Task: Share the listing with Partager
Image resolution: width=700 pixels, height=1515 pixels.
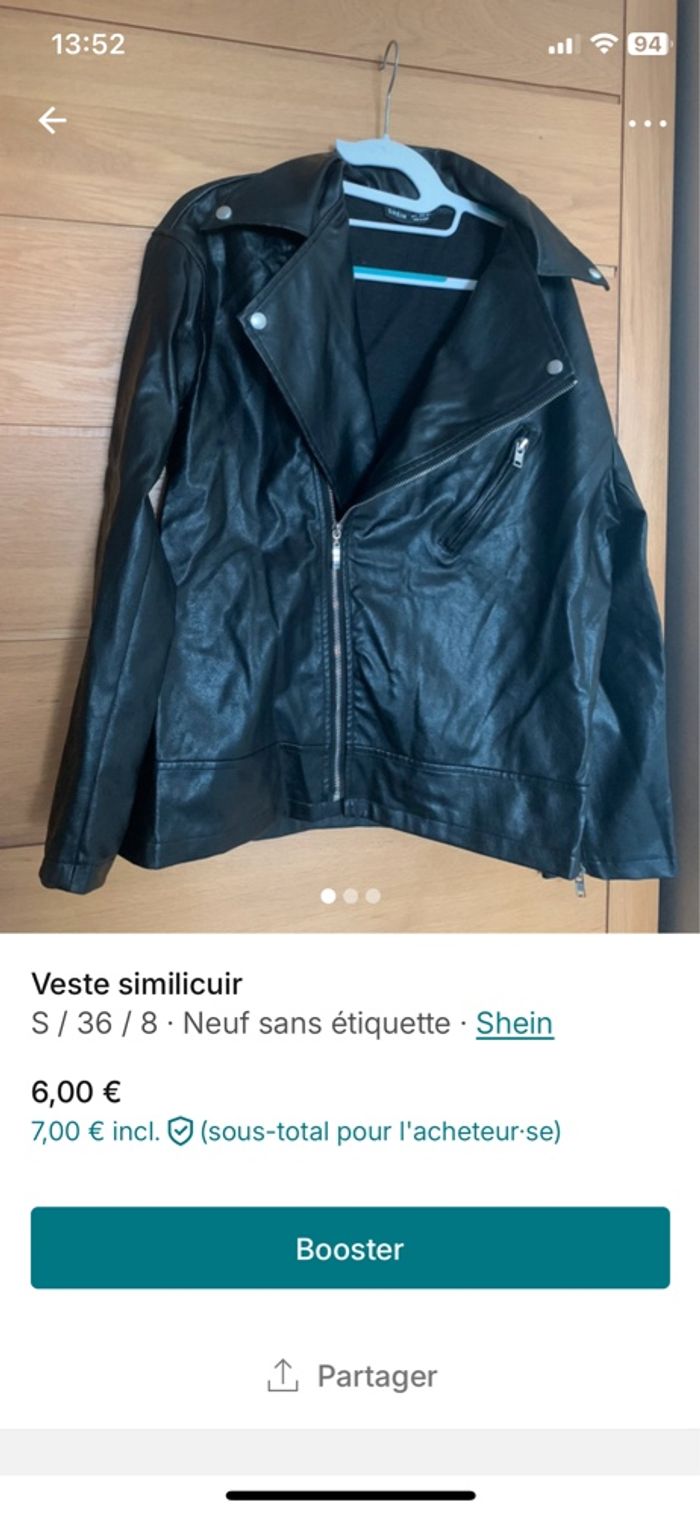Action: [352, 1376]
